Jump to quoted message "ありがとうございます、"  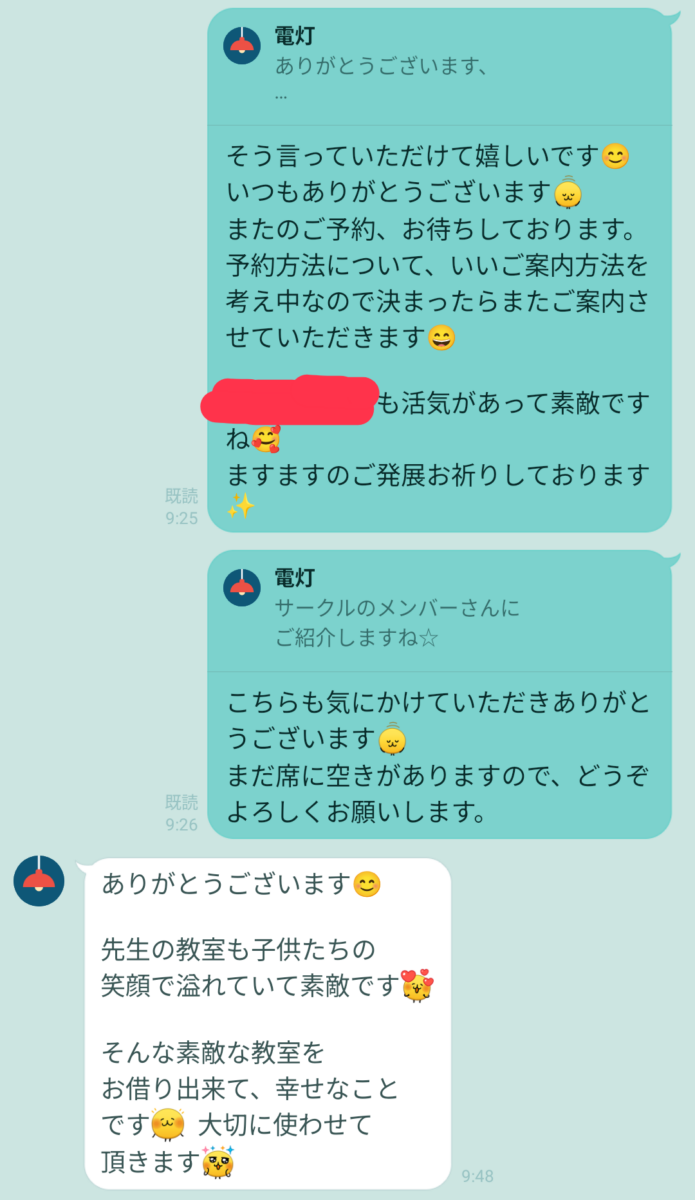(x=380, y=67)
